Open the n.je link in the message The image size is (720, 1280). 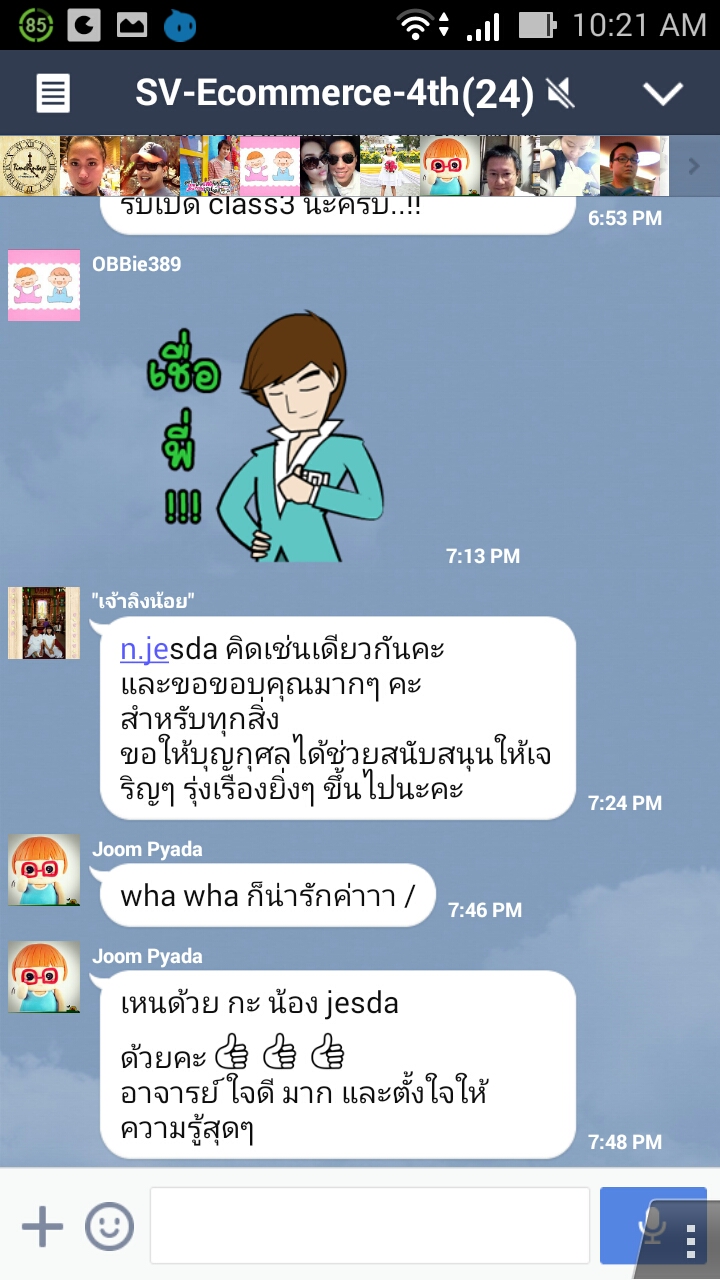coord(144,649)
